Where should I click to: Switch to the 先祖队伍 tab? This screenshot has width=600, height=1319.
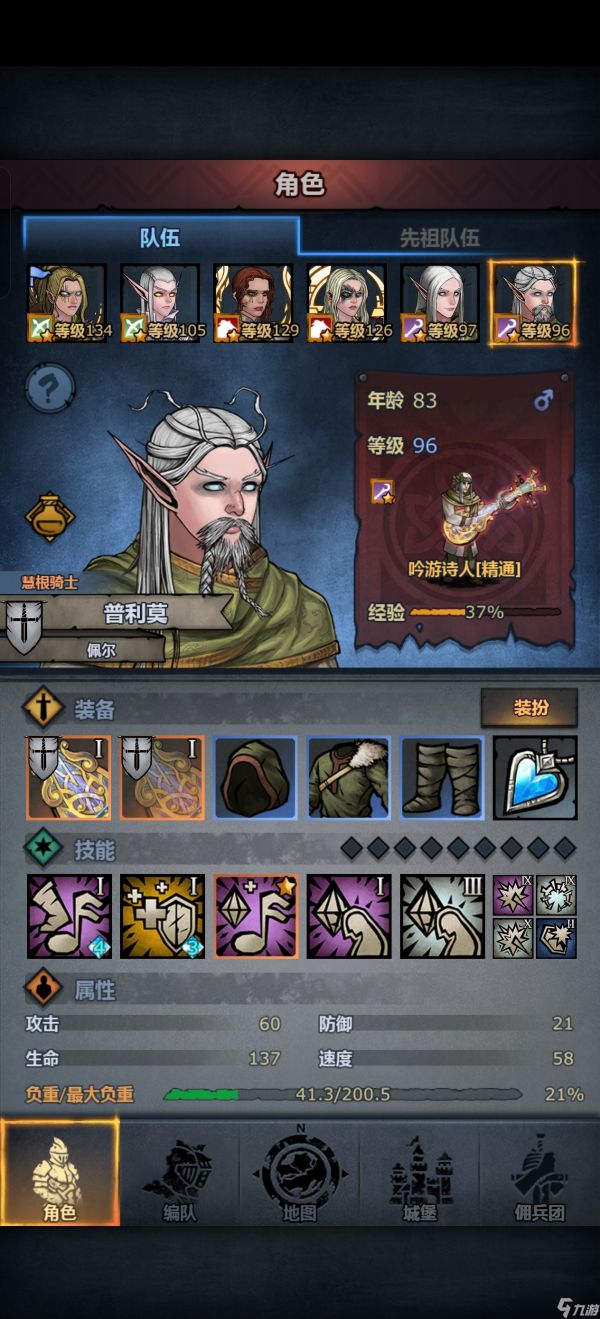439,237
